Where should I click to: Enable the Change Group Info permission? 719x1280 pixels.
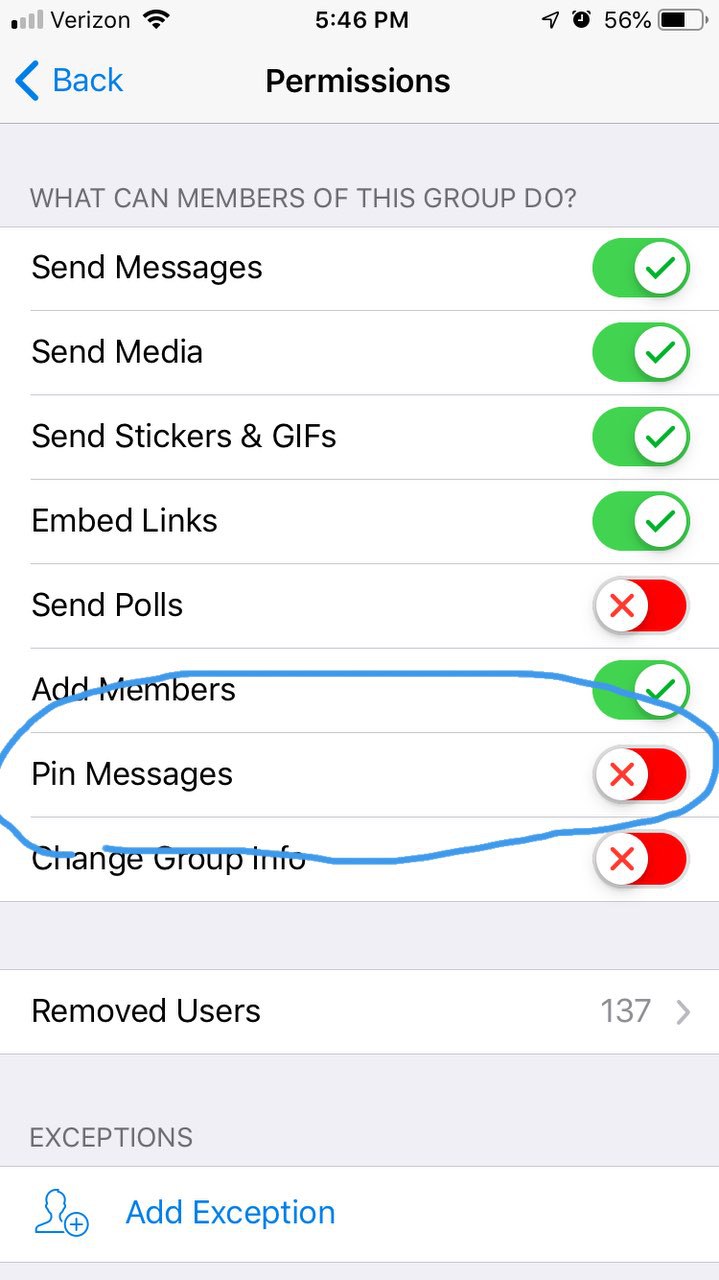tap(641, 858)
